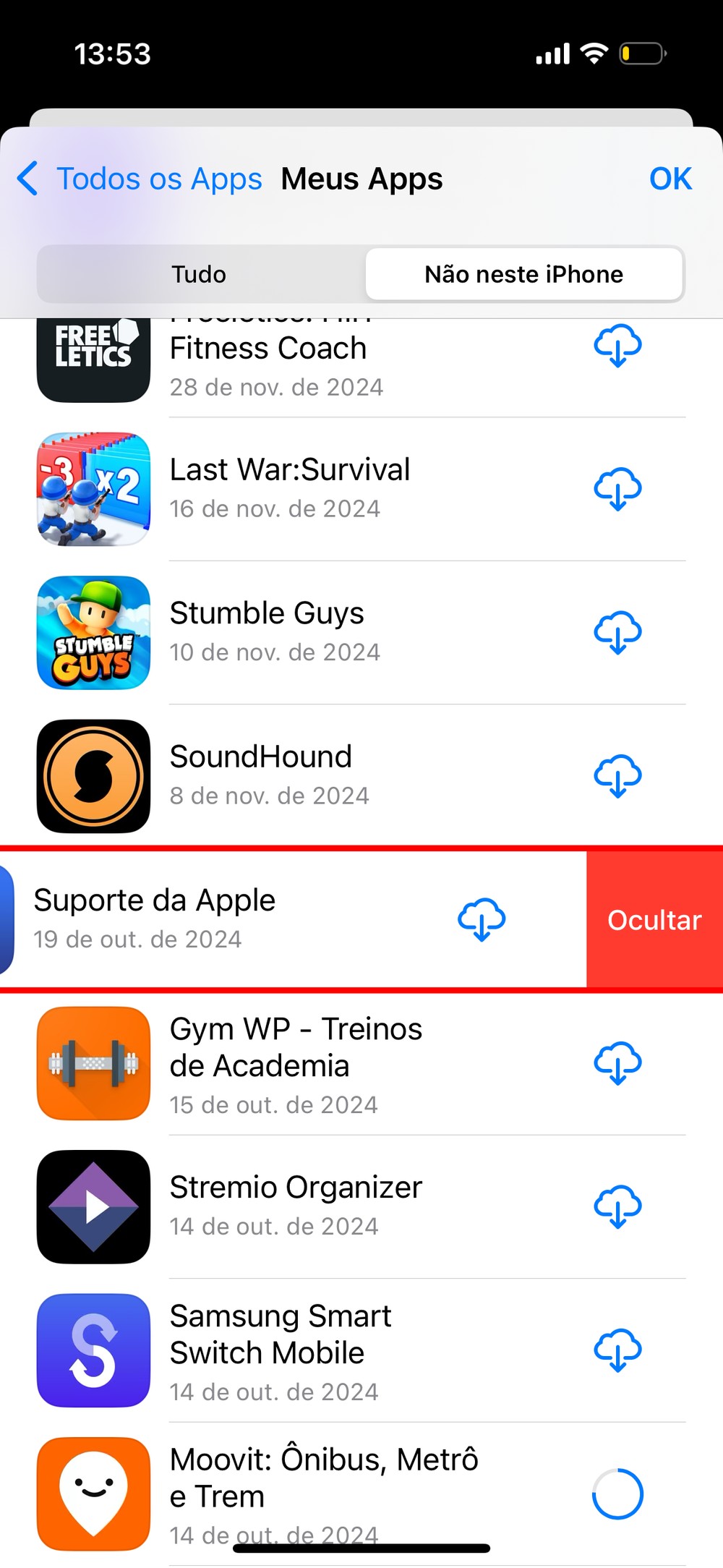
Task: Get Samsung Smart Switch Mobile again
Action: tap(617, 1350)
